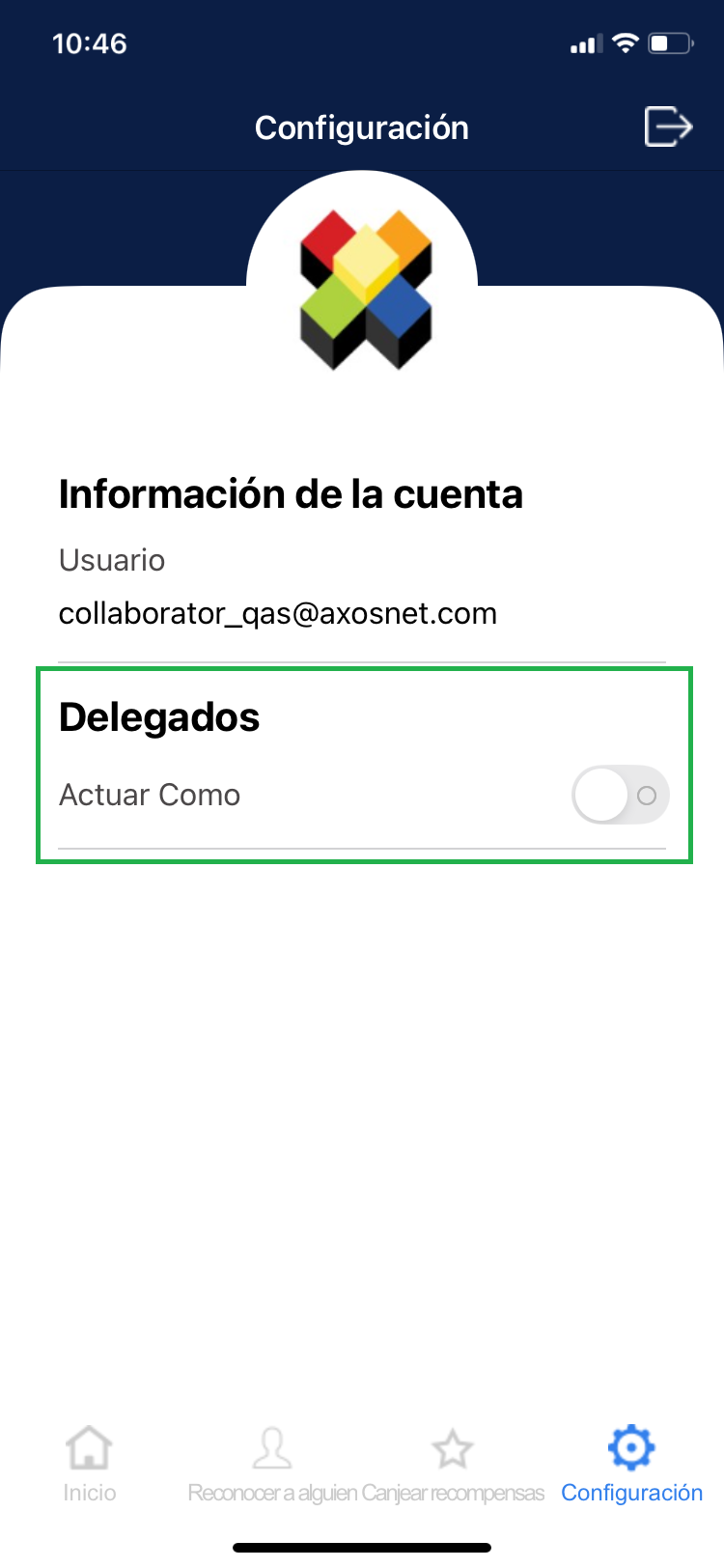724x1568 pixels.
Task: Open the Reconocer a alguien tab
Action: tap(272, 1464)
